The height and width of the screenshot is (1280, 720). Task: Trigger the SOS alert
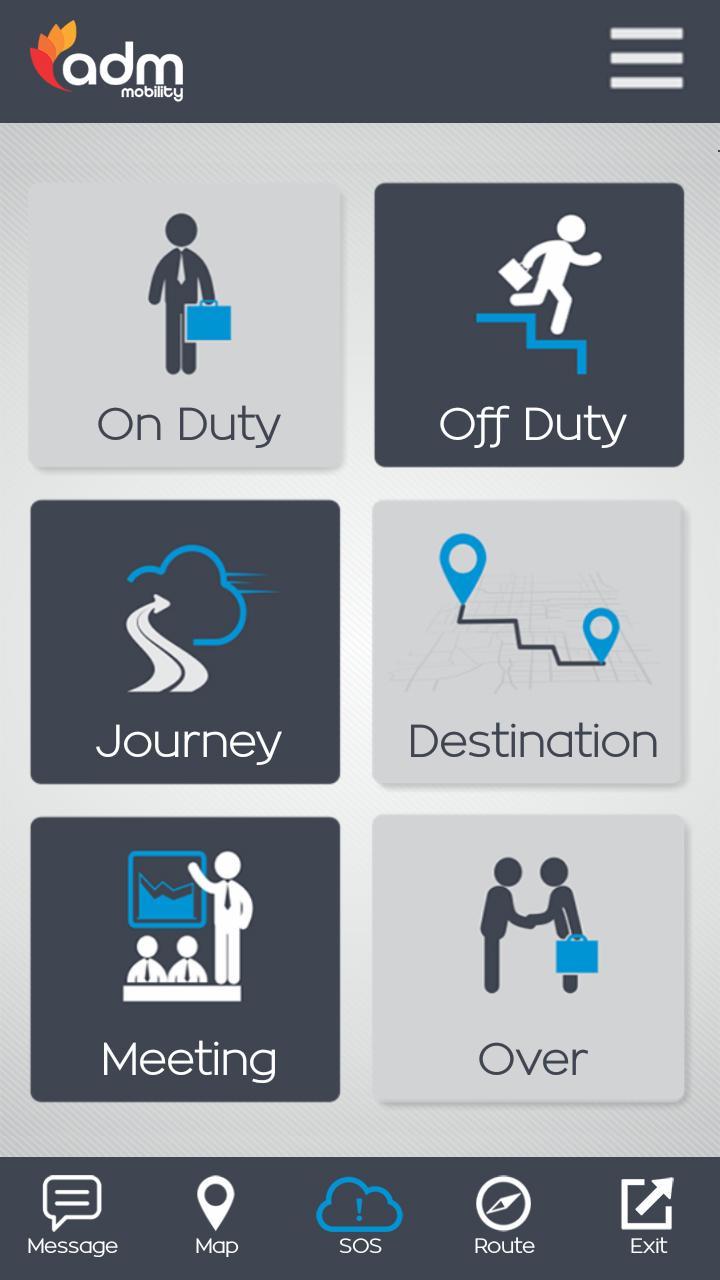[x=360, y=1216]
